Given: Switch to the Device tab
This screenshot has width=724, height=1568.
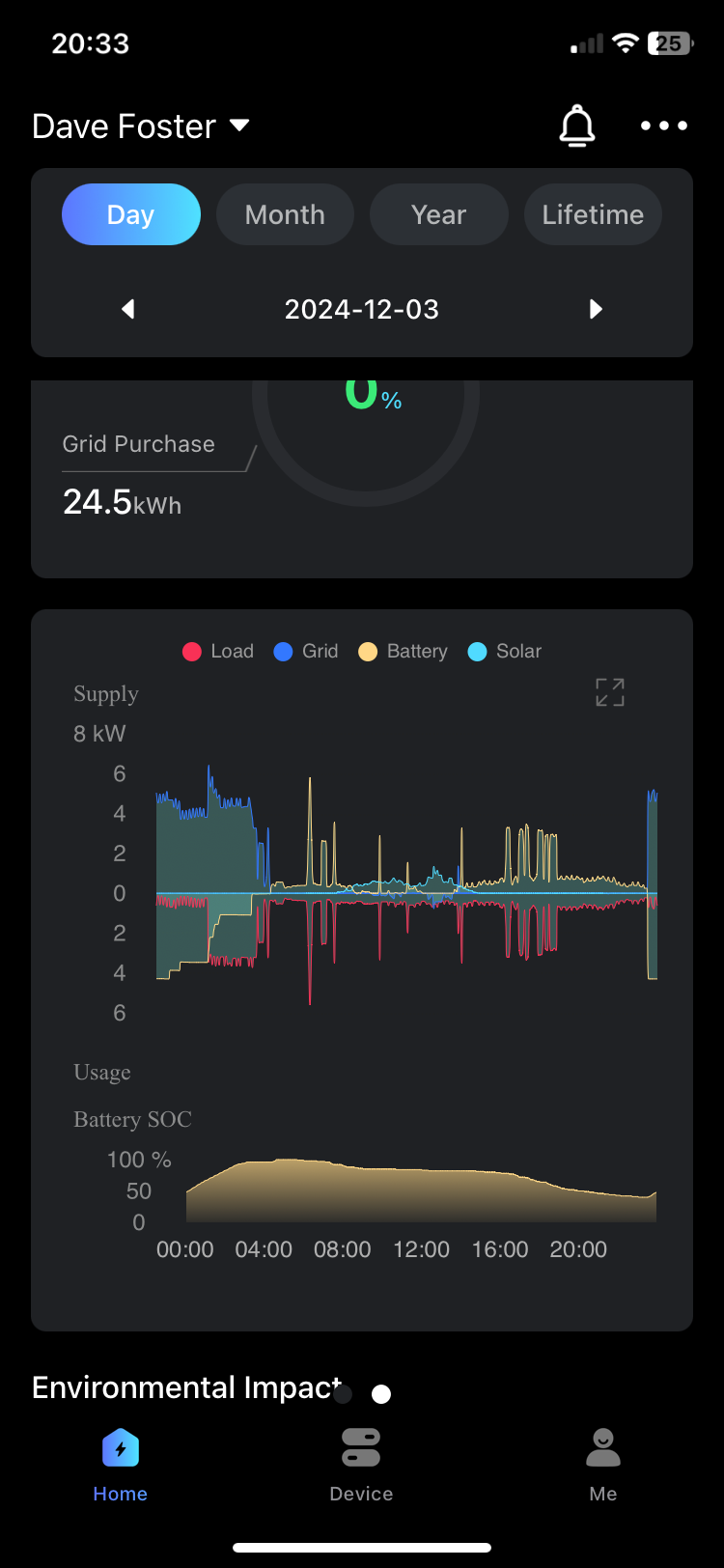Looking at the screenshot, I should pyautogui.click(x=361, y=1465).
